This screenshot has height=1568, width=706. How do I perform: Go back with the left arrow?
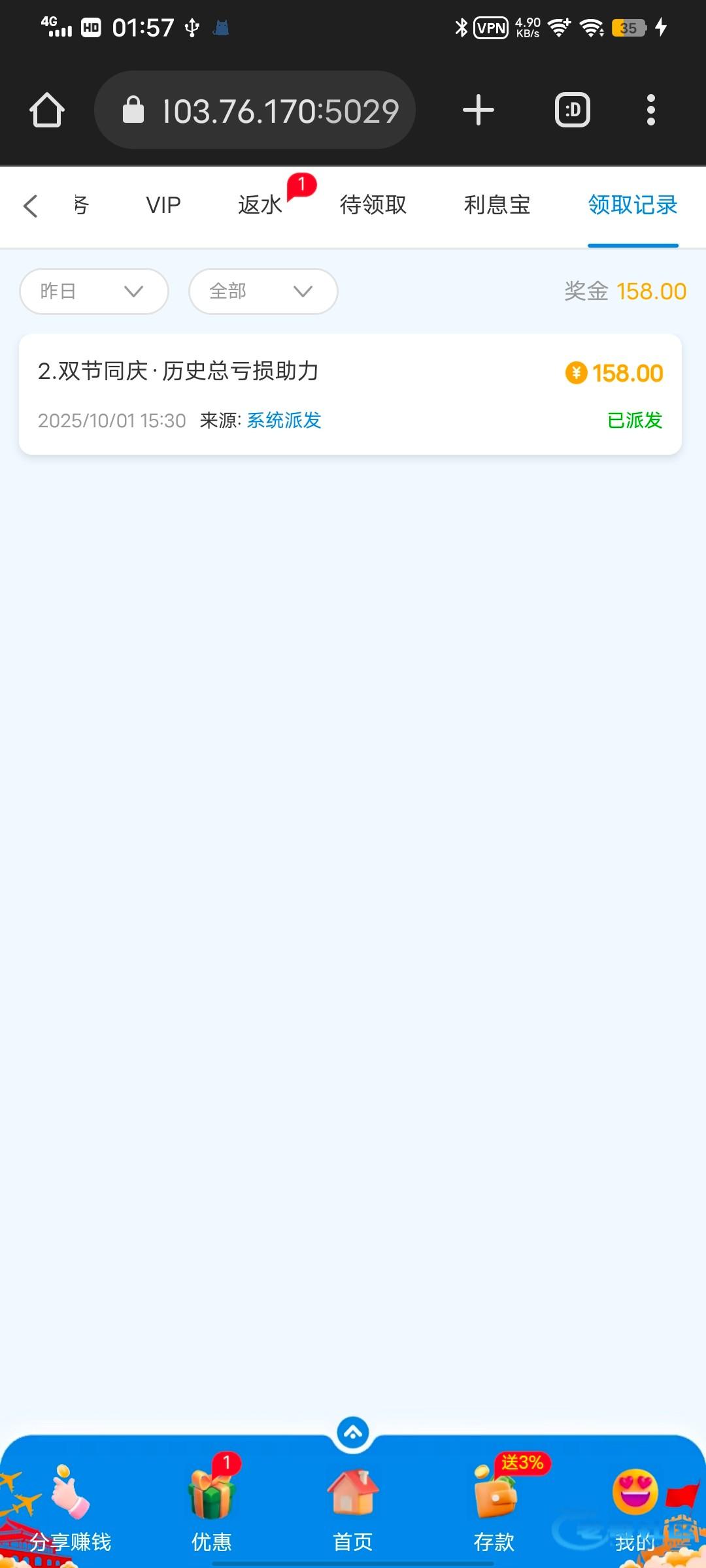coord(31,206)
